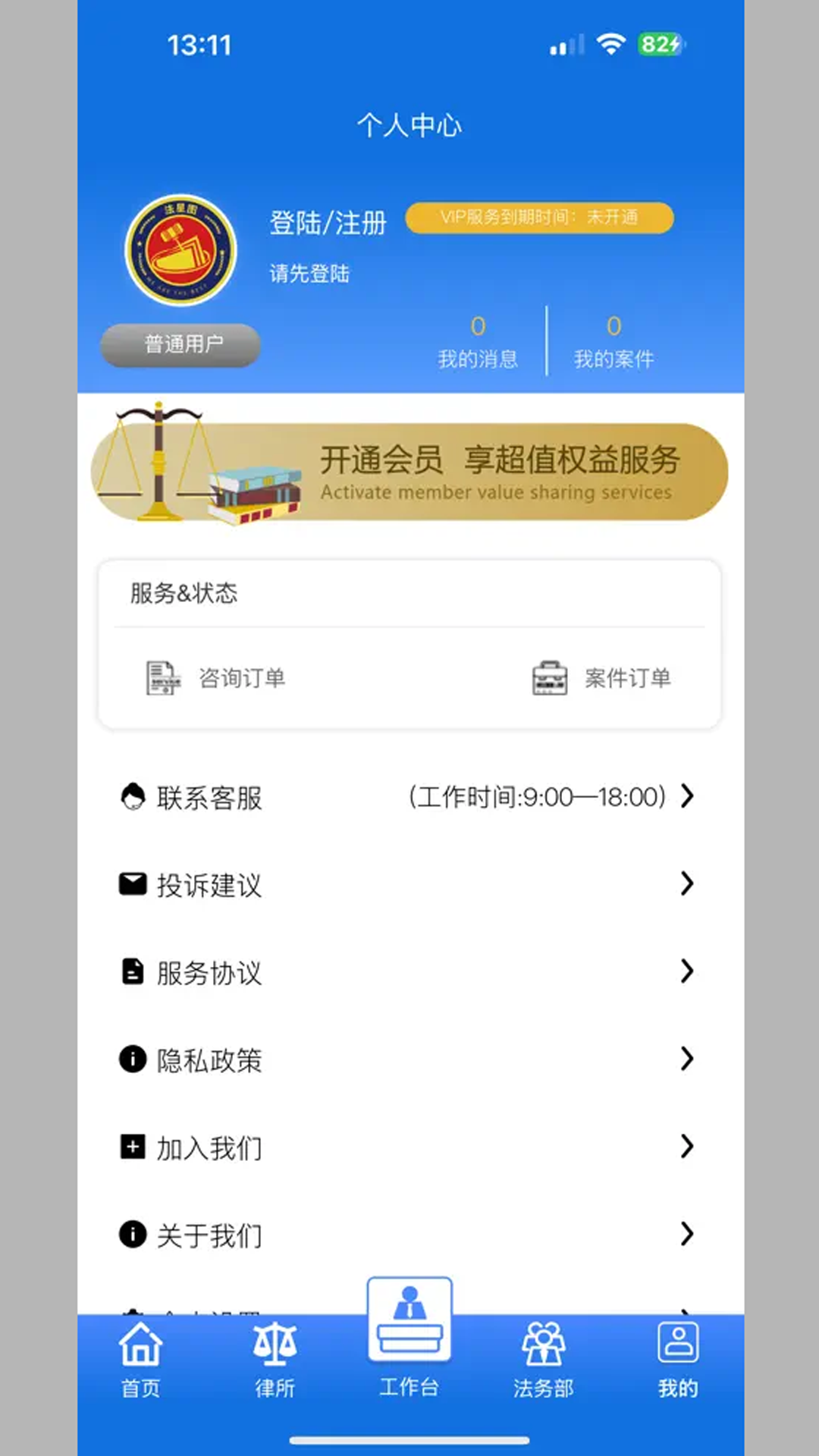Open the 案件订单 briefcase icon
The height and width of the screenshot is (1456, 819).
click(x=549, y=679)
